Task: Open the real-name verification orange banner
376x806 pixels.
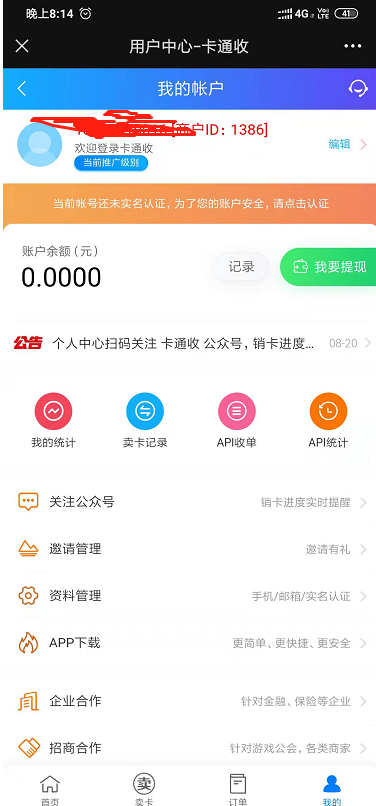Action: [189, 204]
